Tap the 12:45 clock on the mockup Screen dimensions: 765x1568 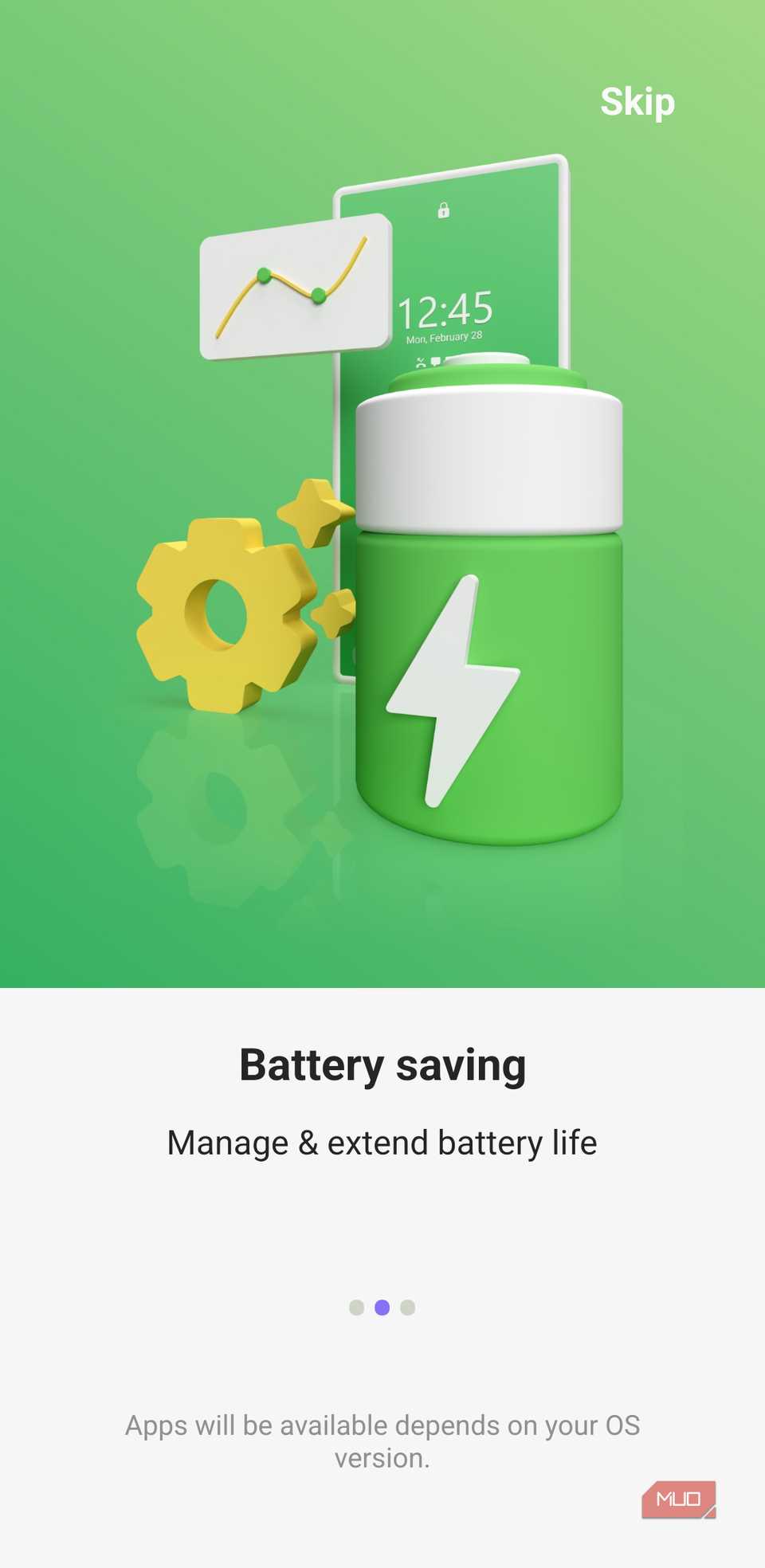446,311
